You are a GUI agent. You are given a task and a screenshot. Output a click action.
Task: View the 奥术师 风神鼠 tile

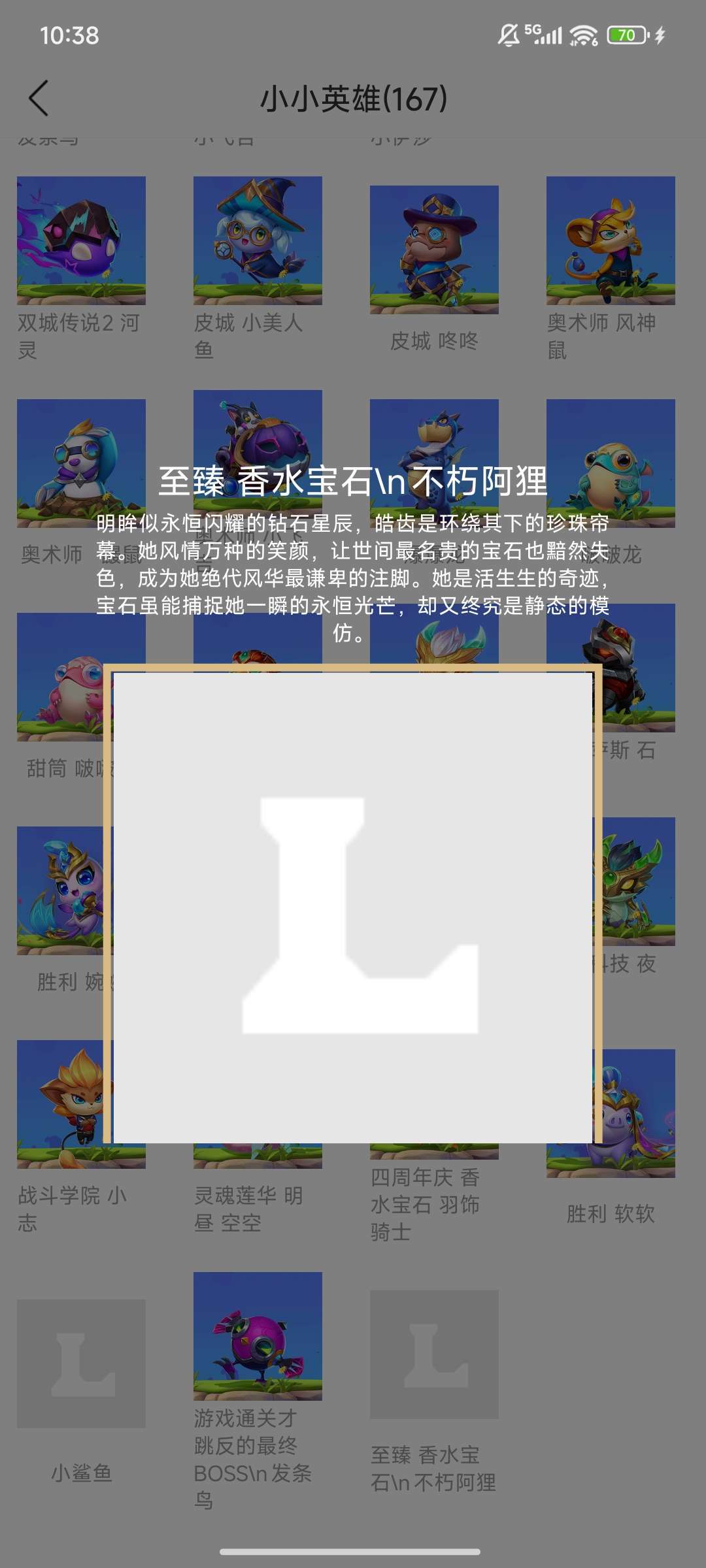click(x=611, y=241)
